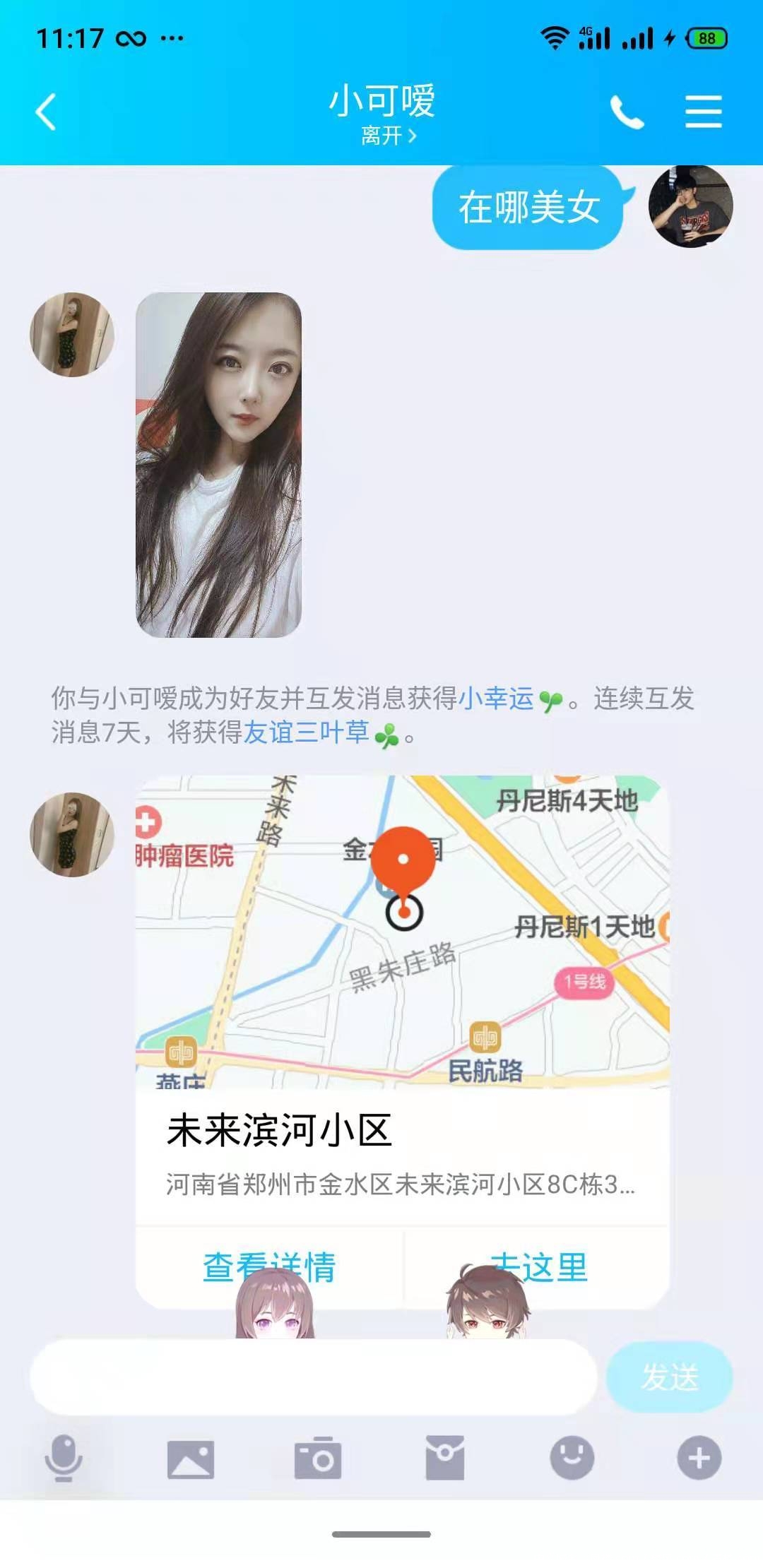Open the camera to take a photo
The width and height of the screenshot is (763, 1568).
pyautogui.click(x=317, y=1459)
